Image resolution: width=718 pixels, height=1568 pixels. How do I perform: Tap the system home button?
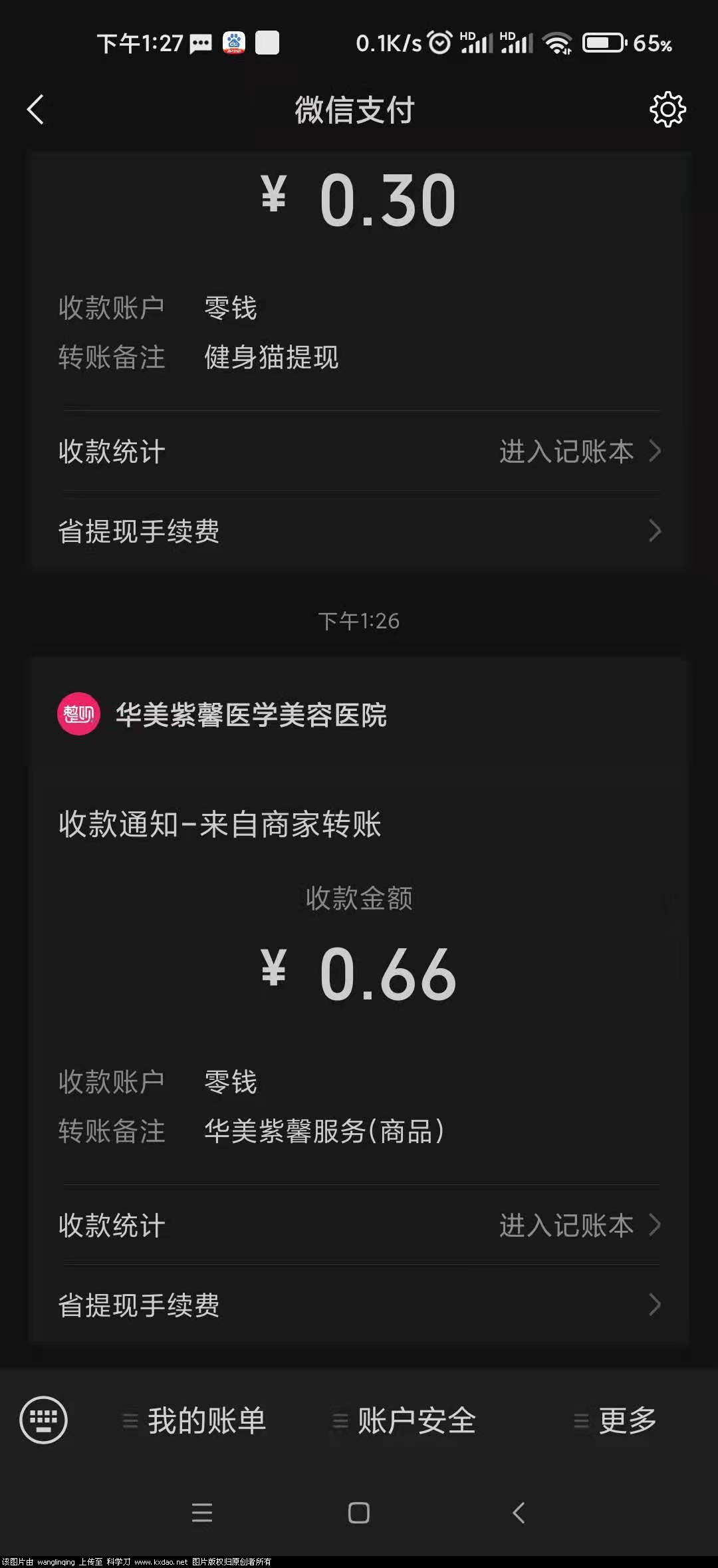tap(359, 1513)
